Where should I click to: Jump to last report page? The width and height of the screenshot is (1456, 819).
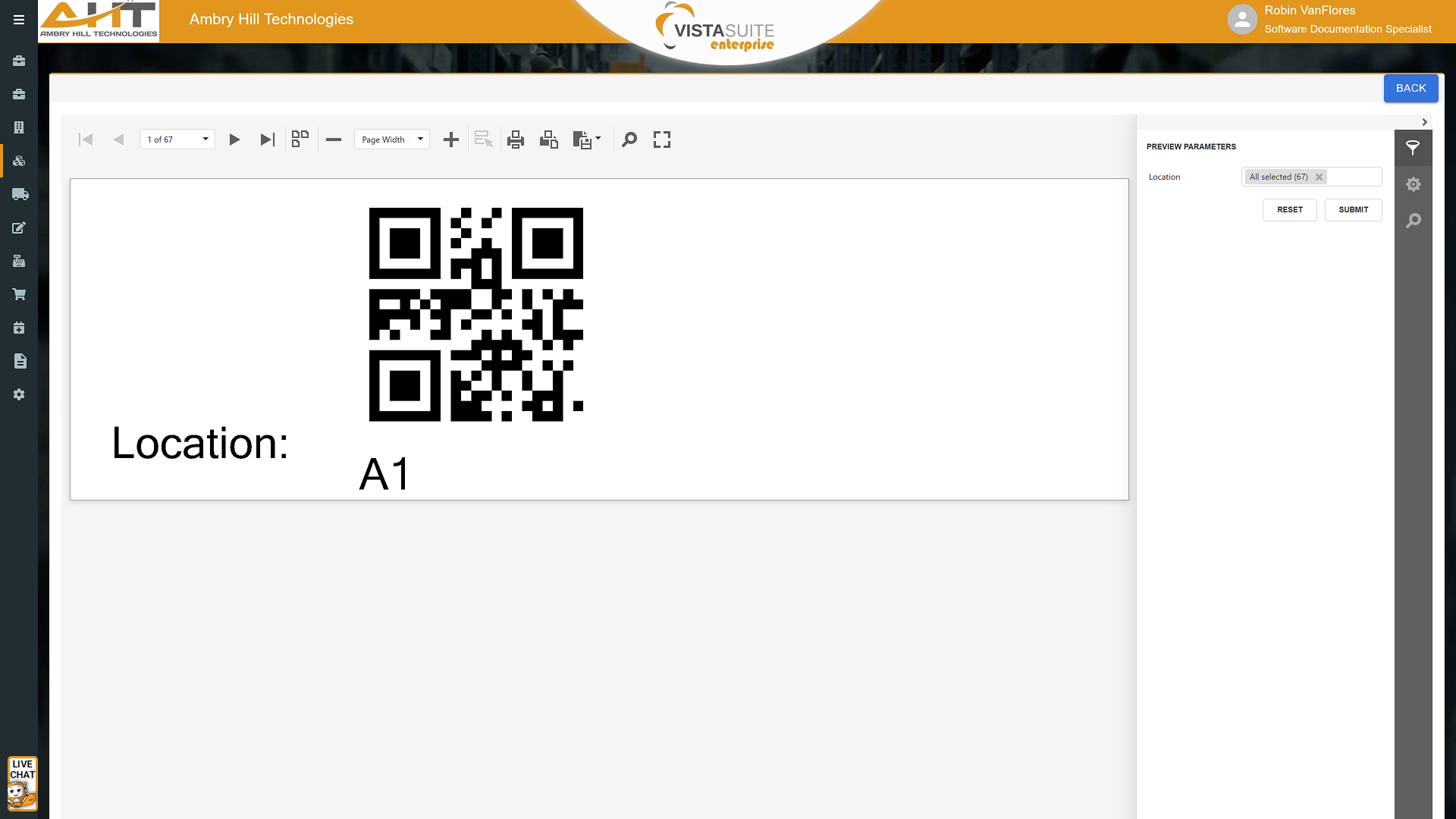267,140
